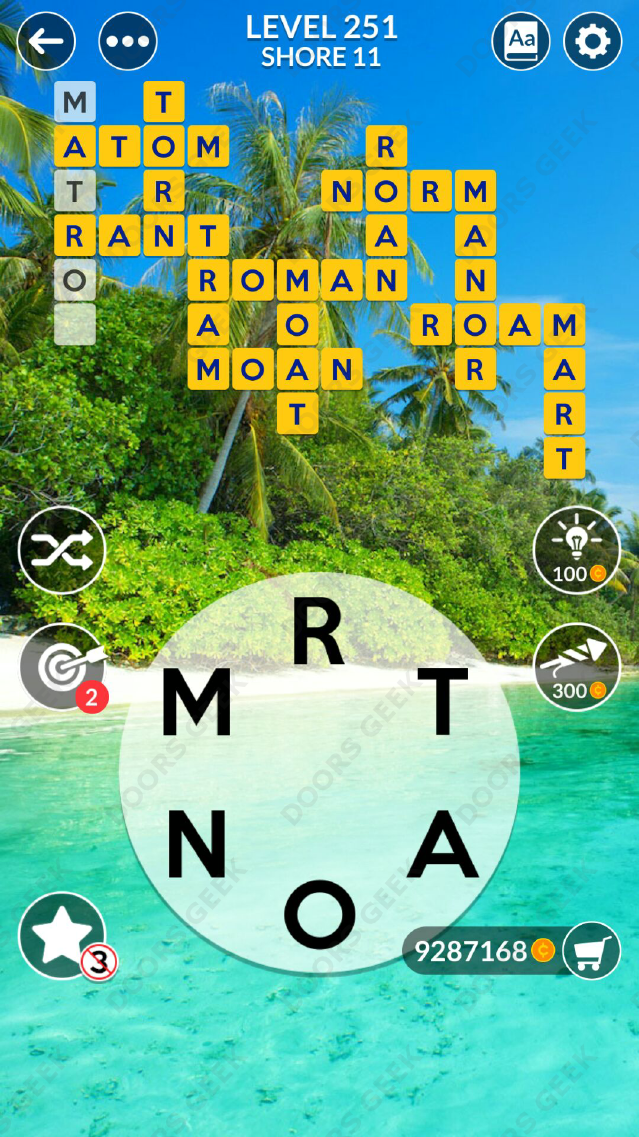Open the settings gear
The width and height of the screenshot is (639, 1137).
(593, 41)
